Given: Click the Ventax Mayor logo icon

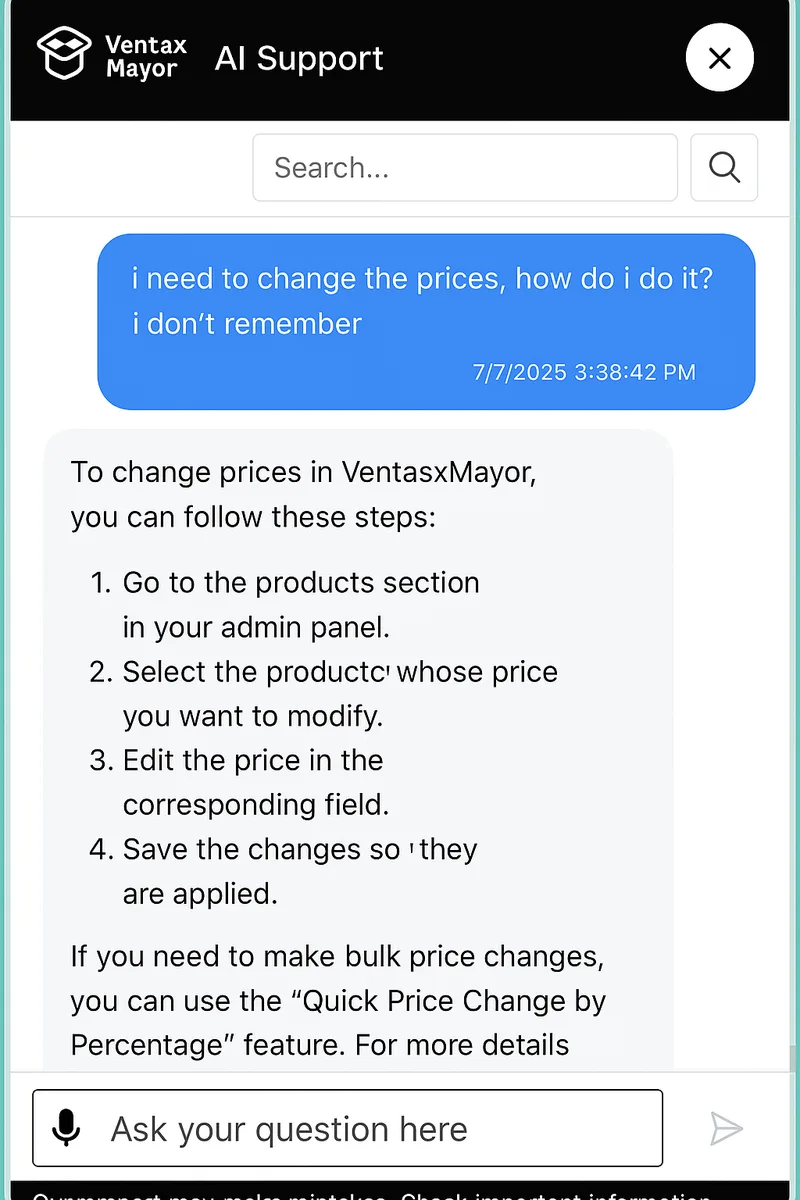Looking at the screenshot, I should pos(64,52).
